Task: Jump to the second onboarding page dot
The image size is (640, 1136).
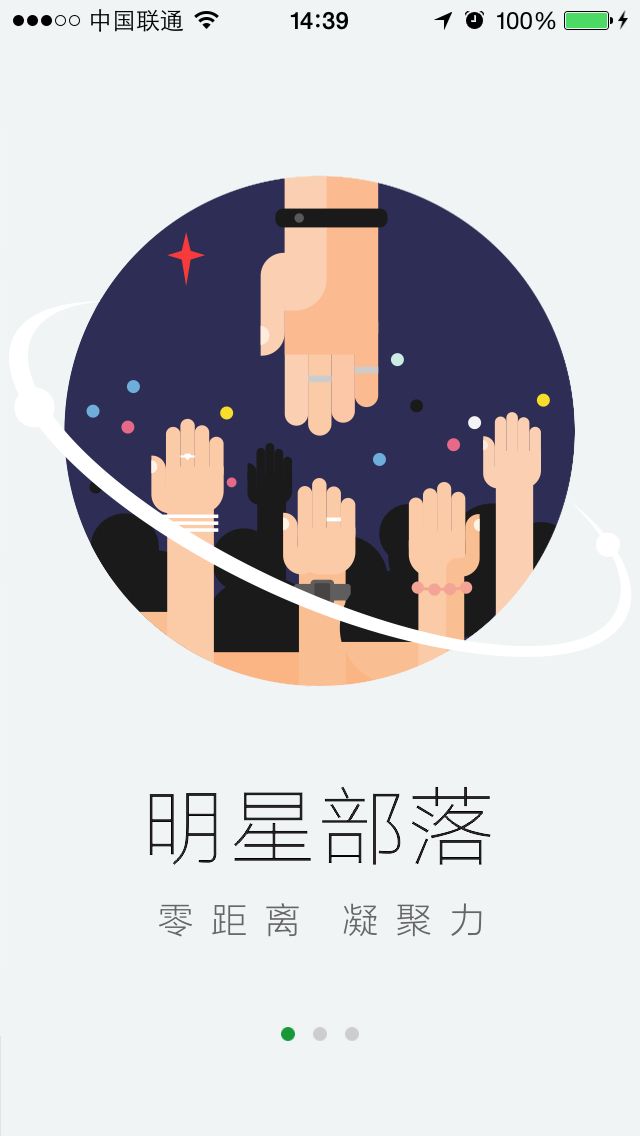Action: (x=320, y=1034)
